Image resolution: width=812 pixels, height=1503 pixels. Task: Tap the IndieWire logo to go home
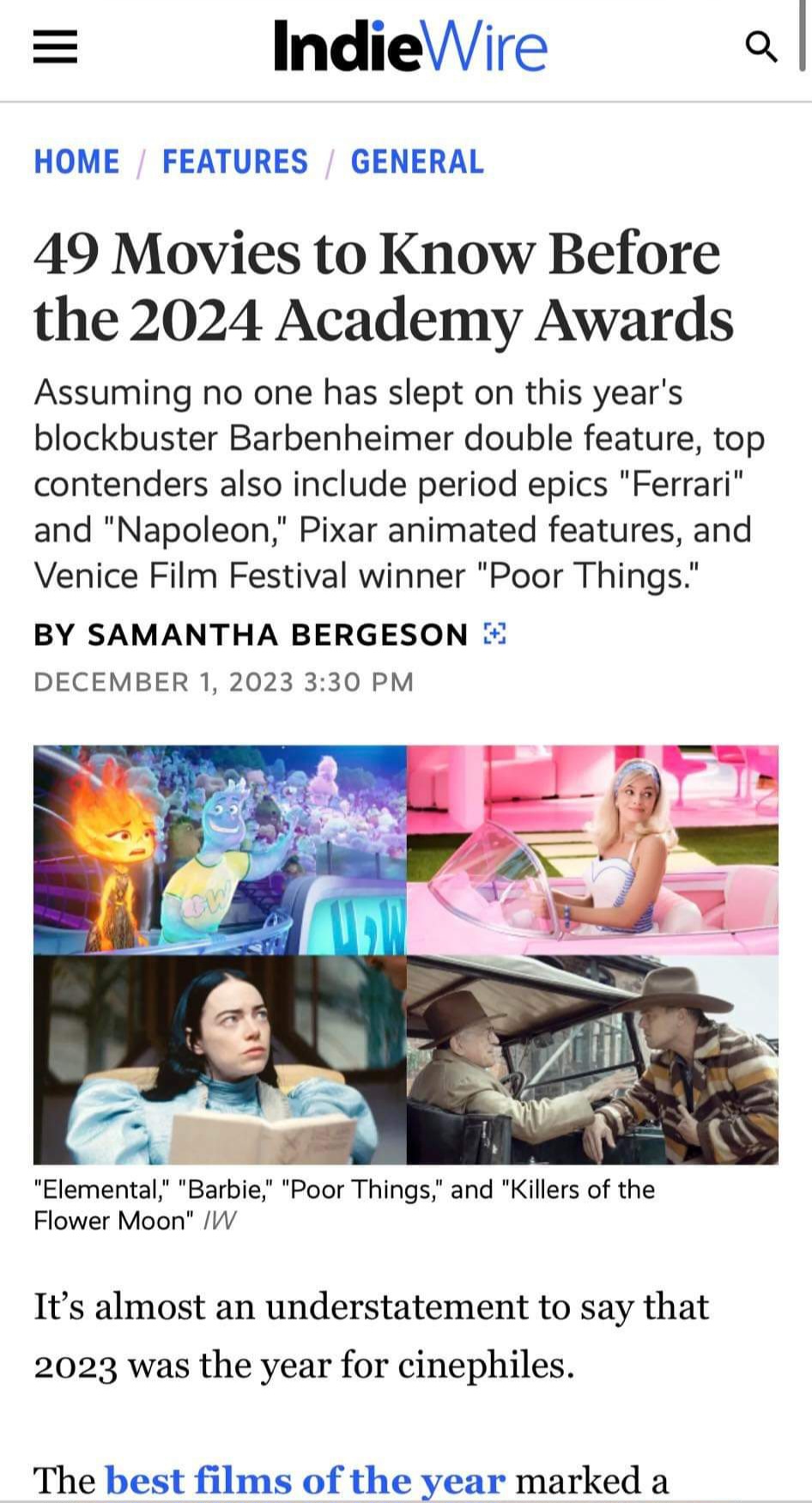pos(409,47)
